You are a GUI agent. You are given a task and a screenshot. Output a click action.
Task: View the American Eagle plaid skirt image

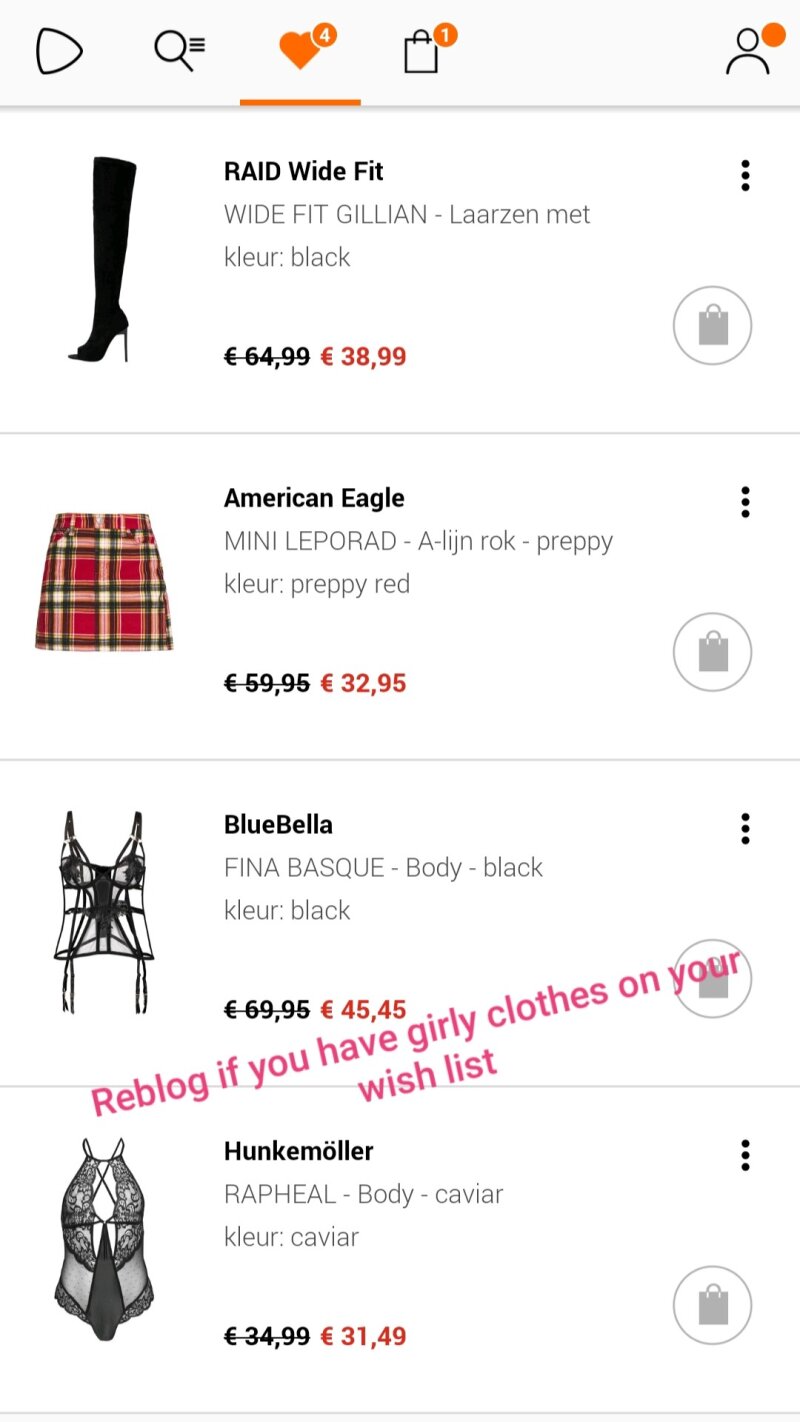pos(104,582)
